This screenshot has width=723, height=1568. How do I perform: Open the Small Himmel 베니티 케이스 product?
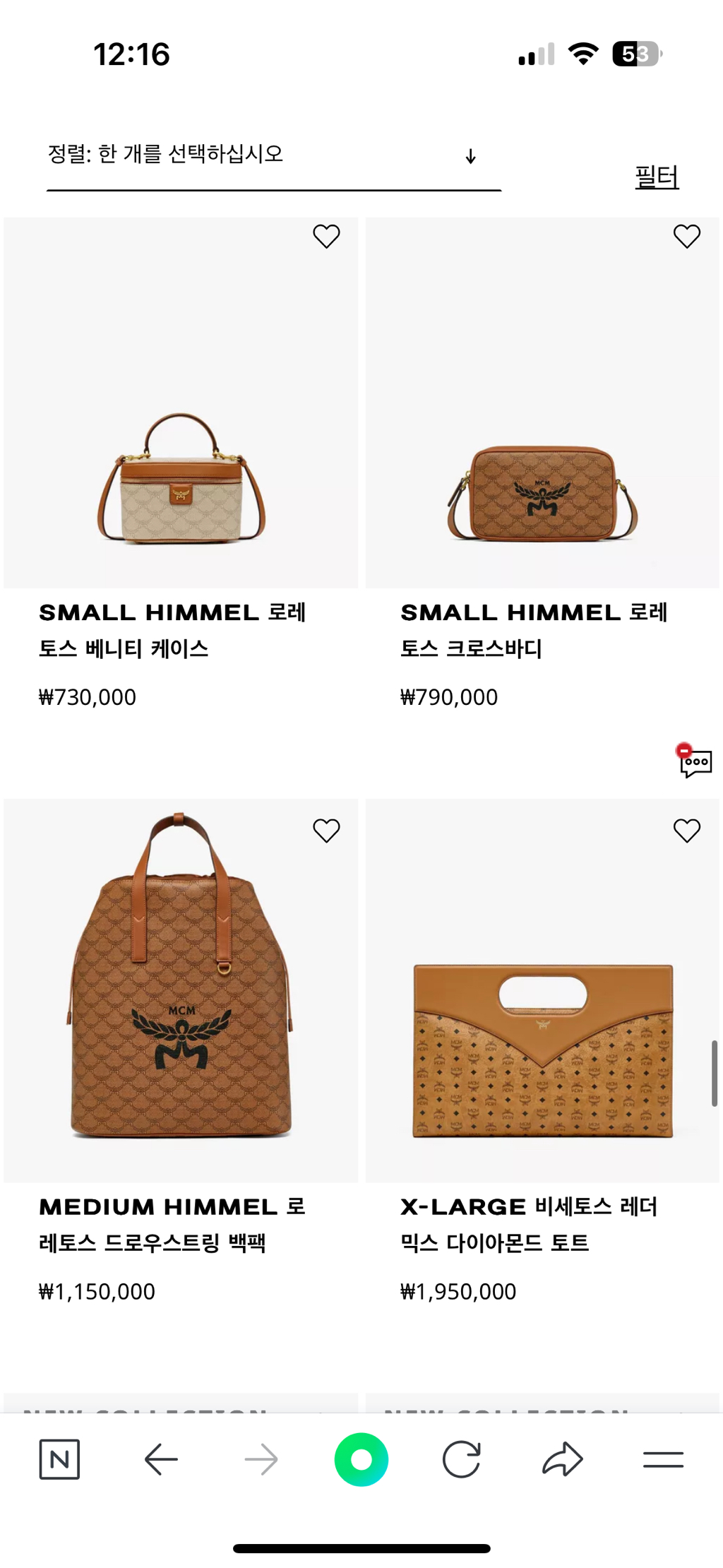coord(181,403)
